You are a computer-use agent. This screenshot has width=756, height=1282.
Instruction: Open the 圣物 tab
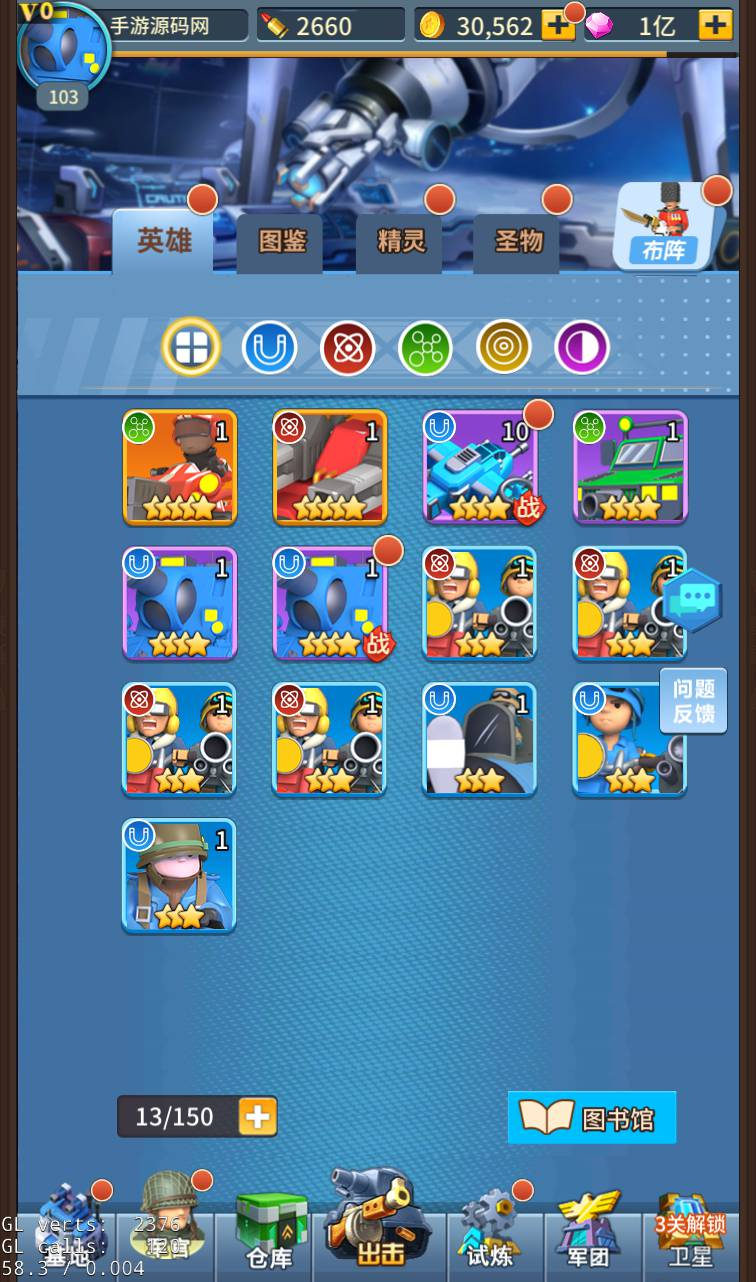point(517,242)
